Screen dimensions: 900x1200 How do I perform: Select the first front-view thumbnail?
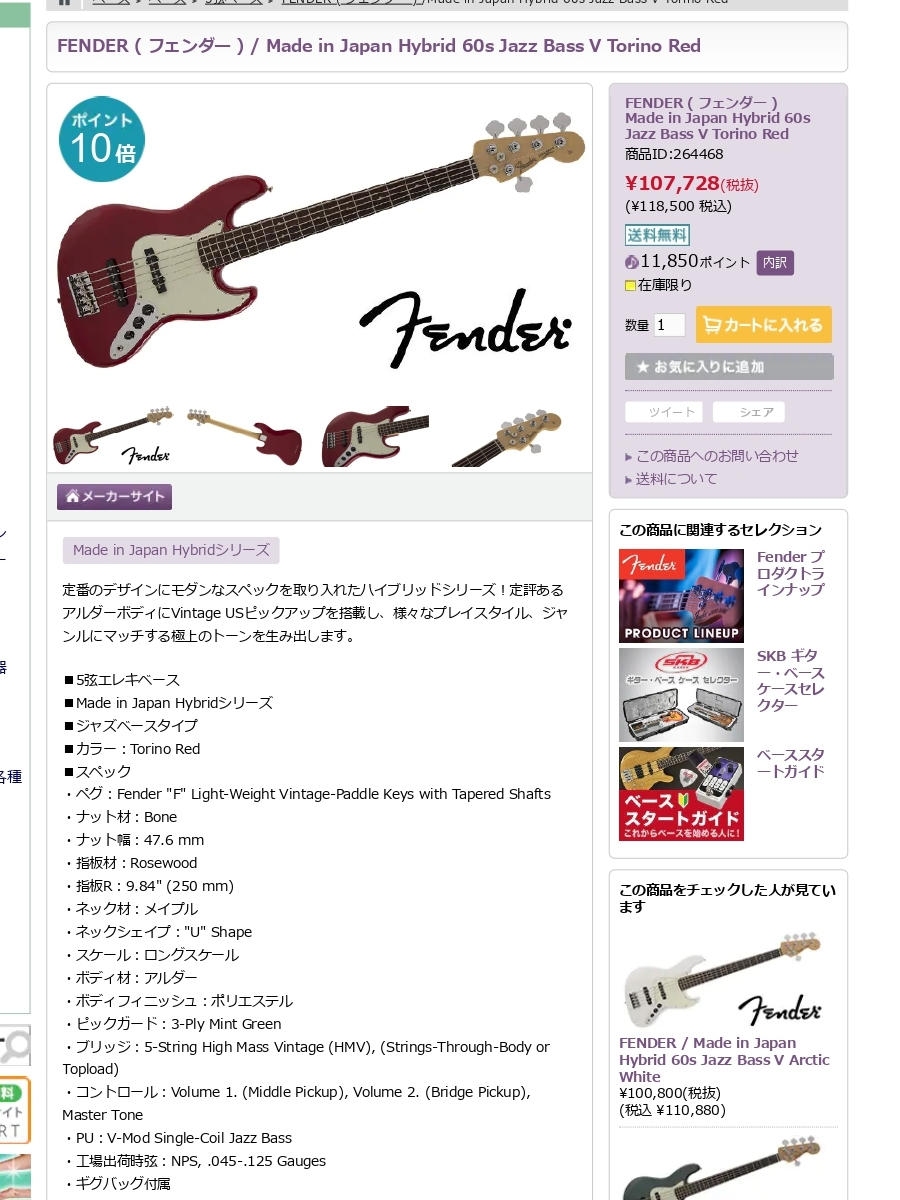[113, 437]
